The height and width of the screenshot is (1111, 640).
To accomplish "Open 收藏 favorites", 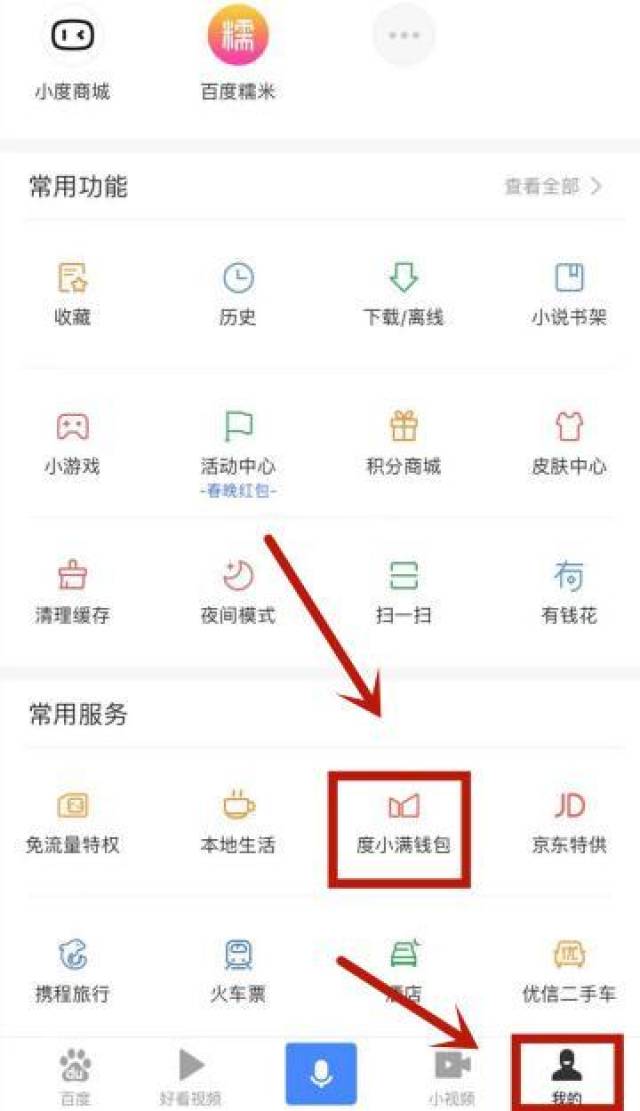I will click(72, 294).
